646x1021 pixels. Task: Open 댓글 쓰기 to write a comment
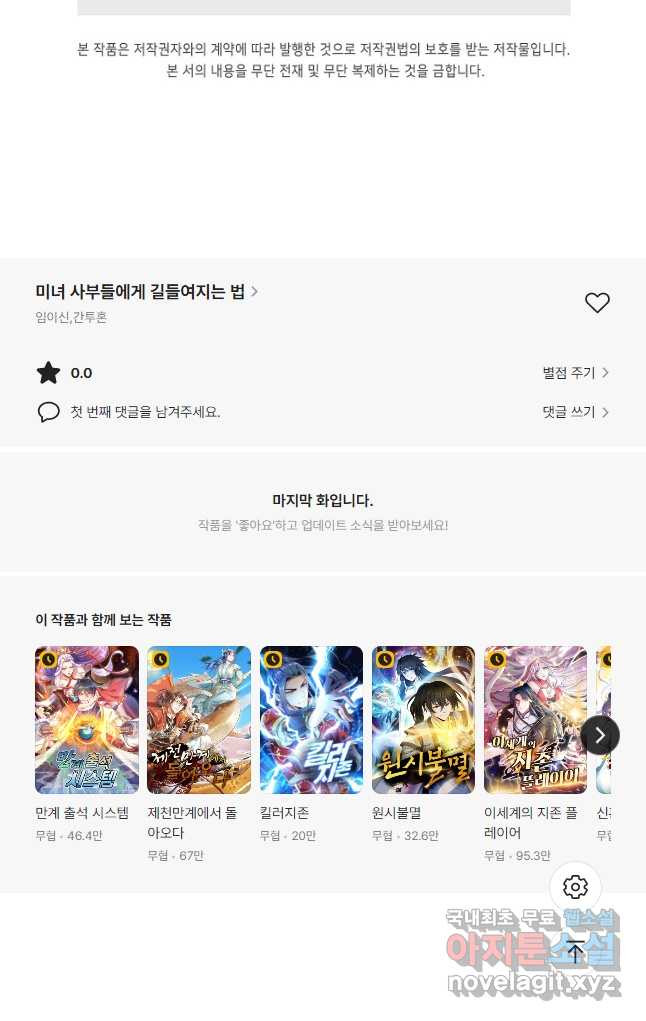[575, 412]
